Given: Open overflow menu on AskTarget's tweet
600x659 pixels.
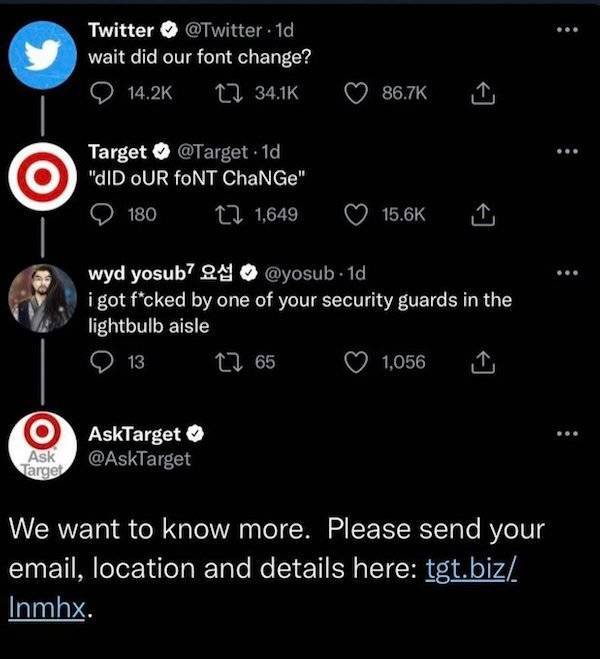Looking at the screenshot, I should click(x=568, y=436).
